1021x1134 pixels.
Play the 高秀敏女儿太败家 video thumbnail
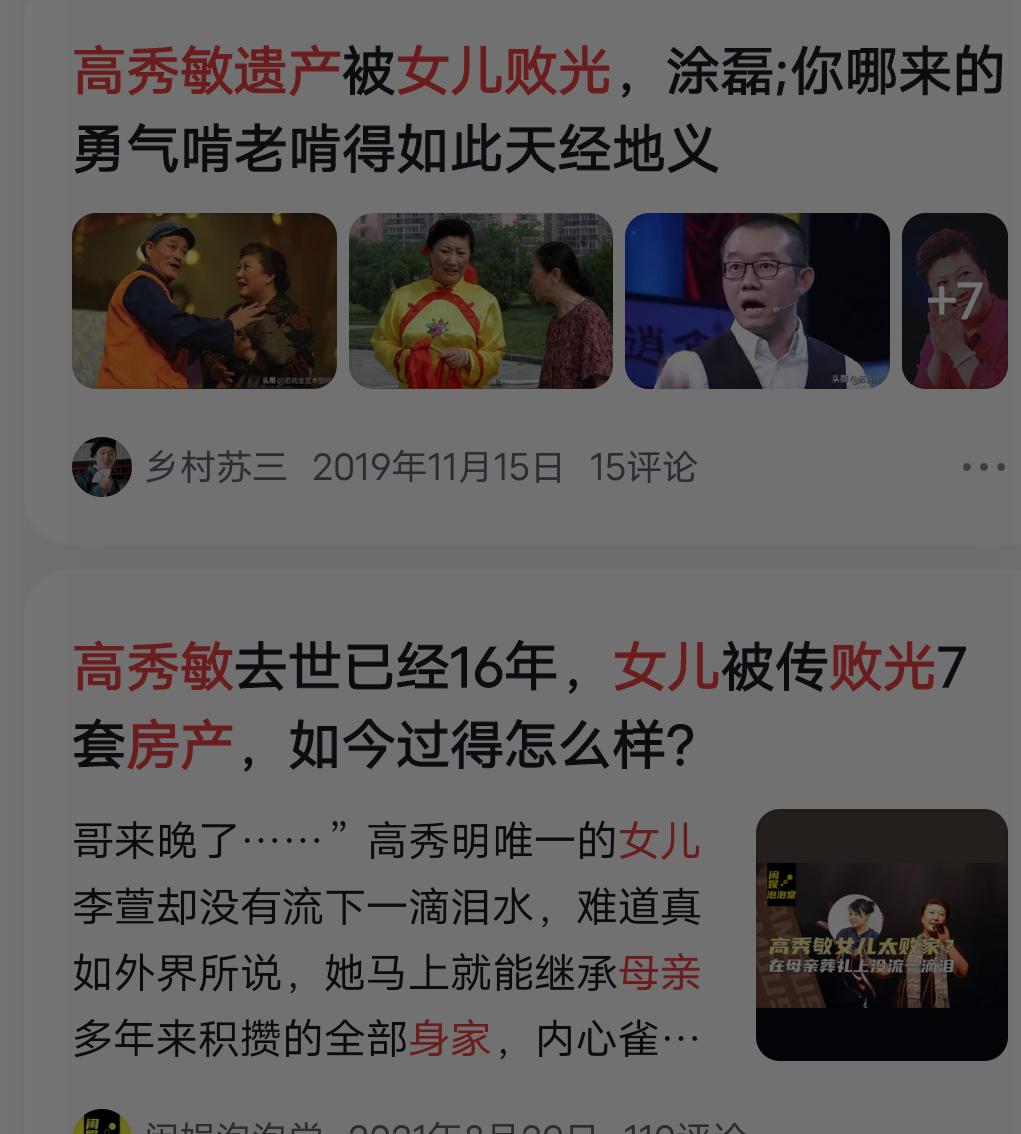pos(881,934)
